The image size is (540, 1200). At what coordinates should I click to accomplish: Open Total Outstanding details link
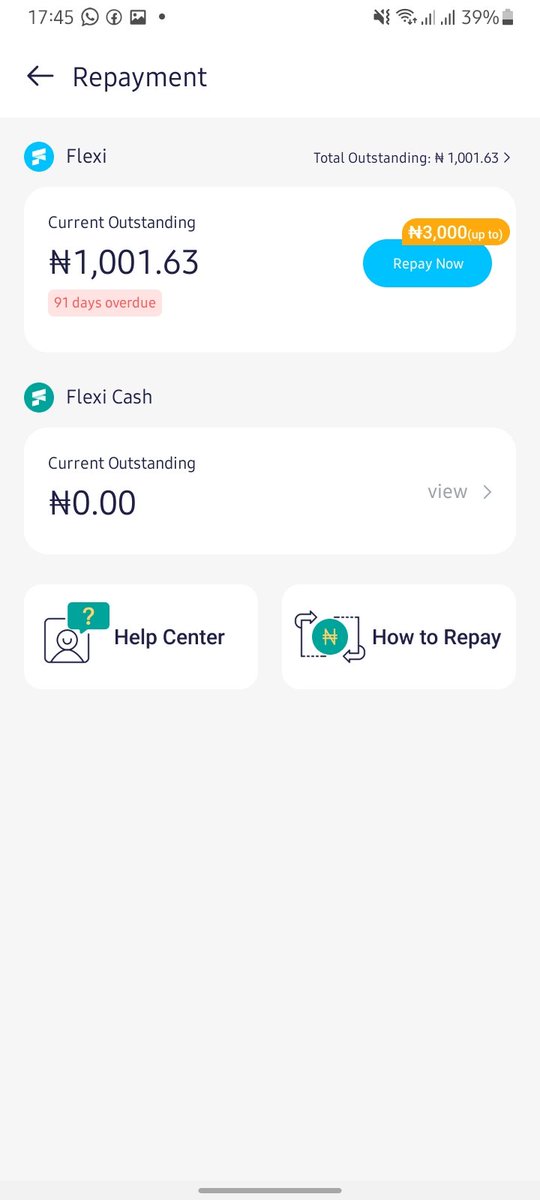pos(412,158)
